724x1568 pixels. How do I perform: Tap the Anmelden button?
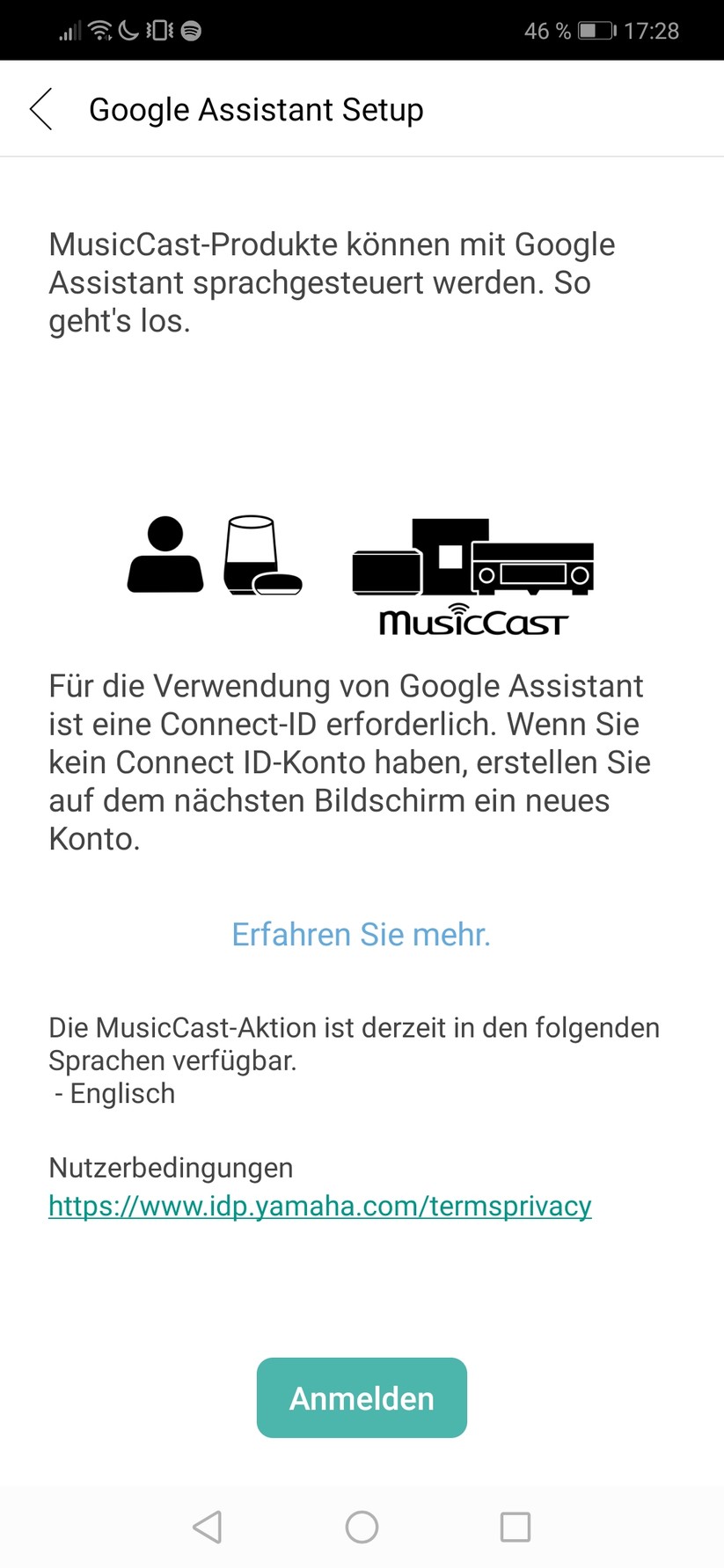point(362,1398)
